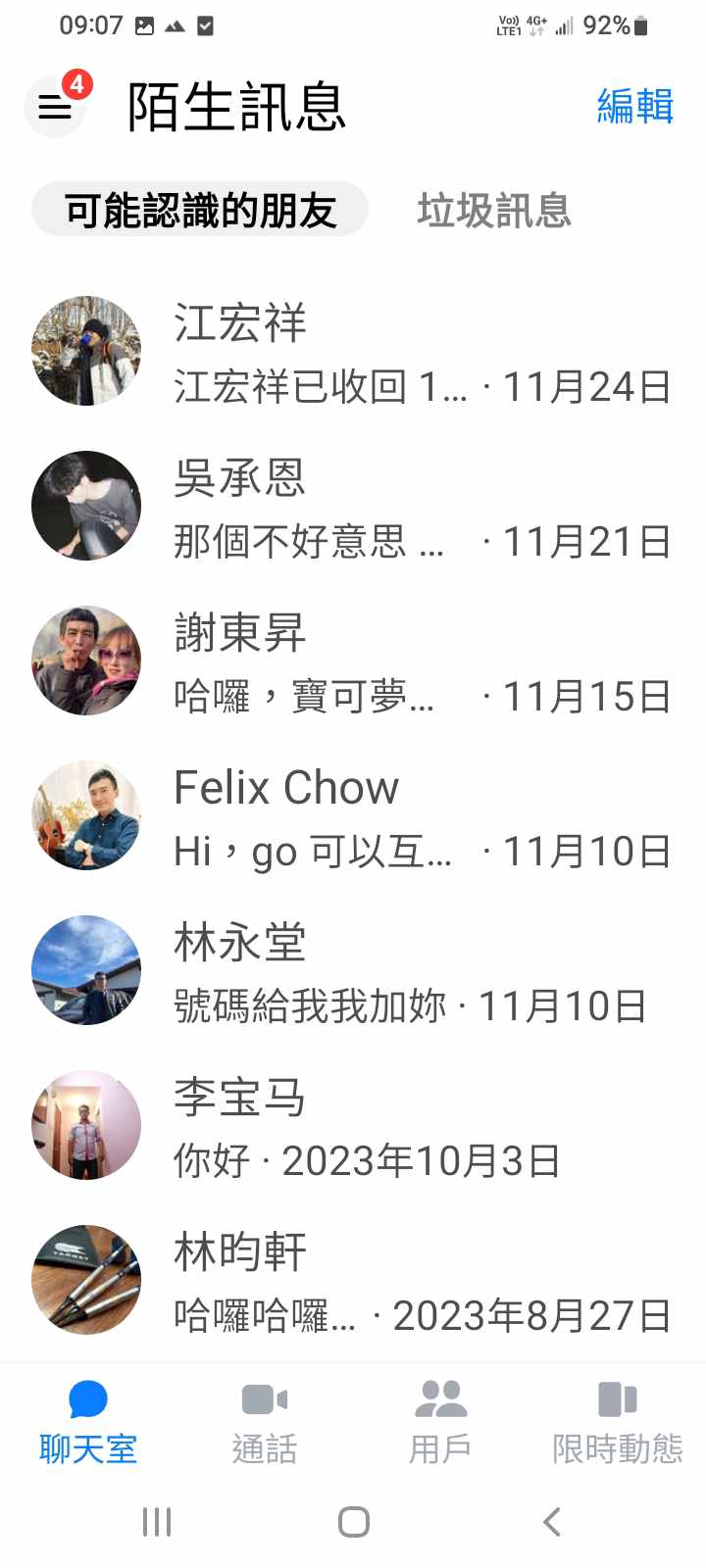Switch to the 垃圾訊息 tab
The image size is (706, 1568).
point(493,210)
